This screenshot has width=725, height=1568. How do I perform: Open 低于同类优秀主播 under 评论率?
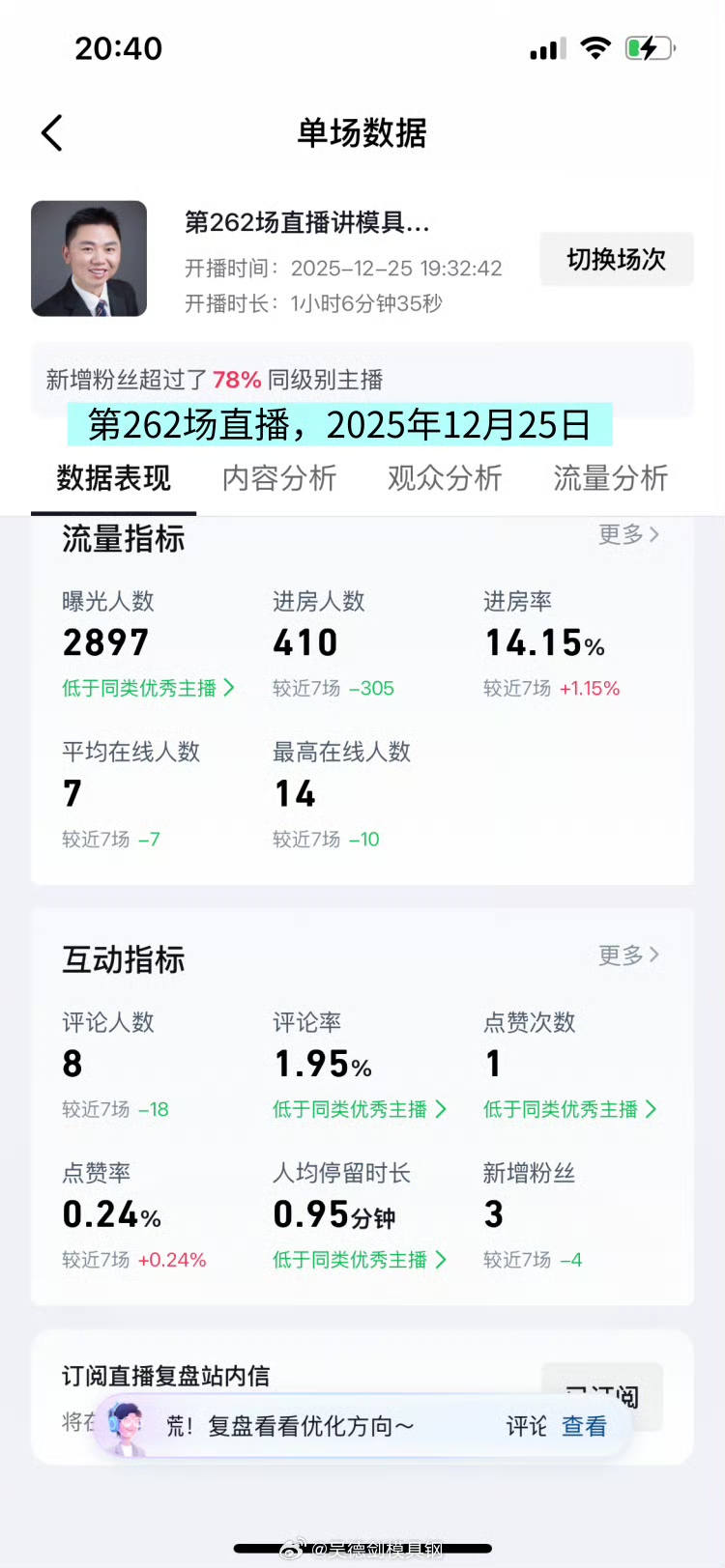click(x=359, y=1109)
